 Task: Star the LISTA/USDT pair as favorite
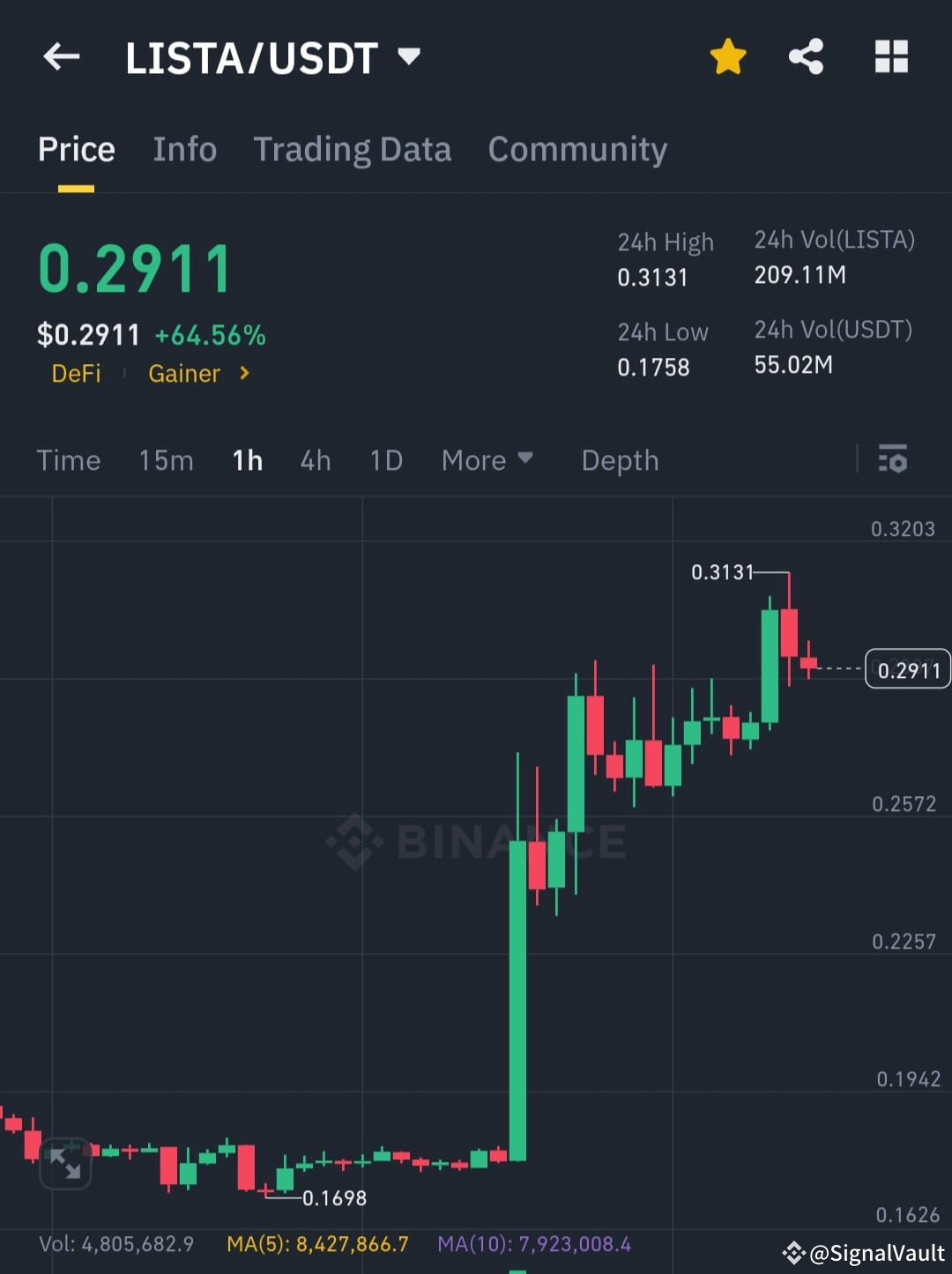coord(728,56)
